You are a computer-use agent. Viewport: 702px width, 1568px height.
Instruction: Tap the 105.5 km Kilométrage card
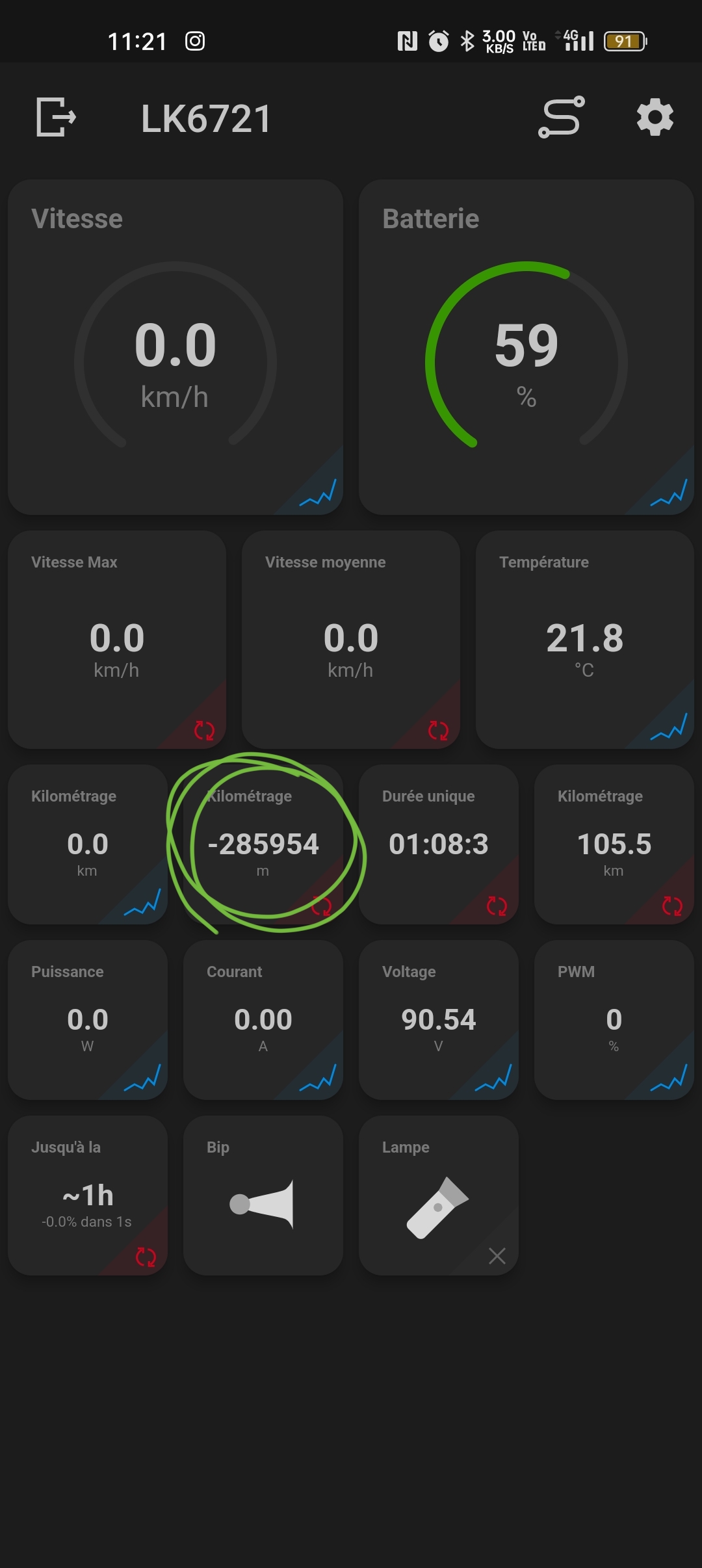coord(614,844)
